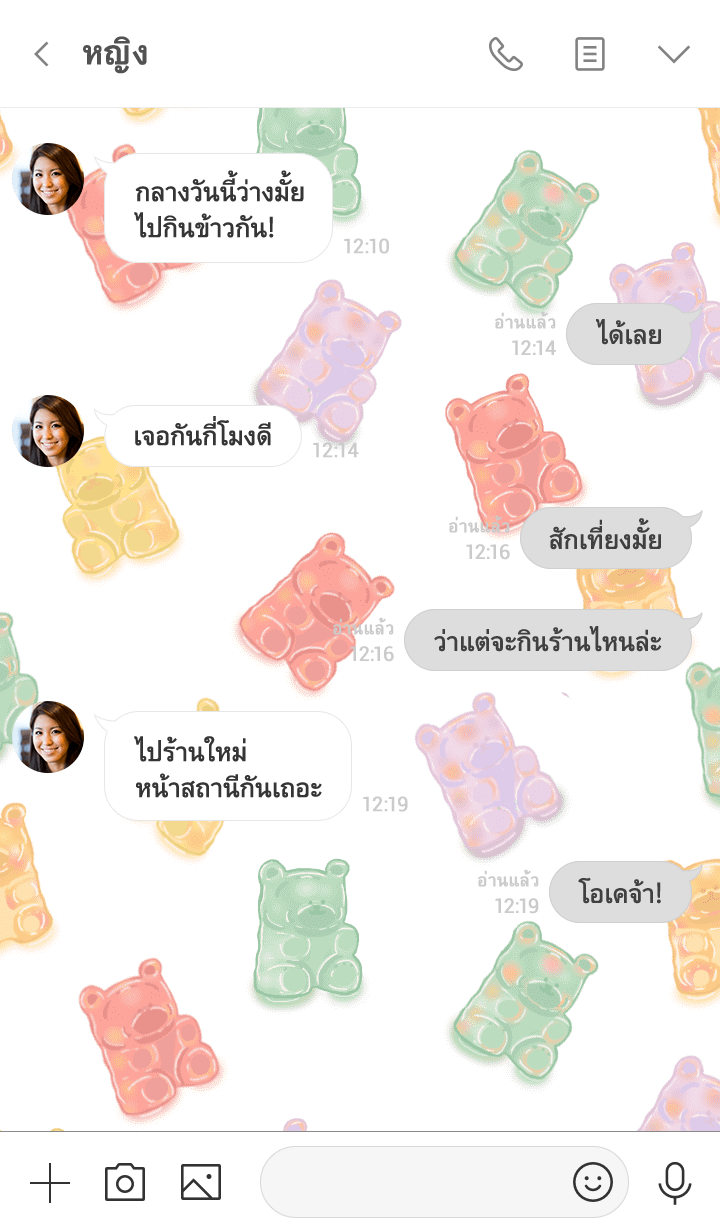Open the emoji and sticker picker
This screenshot has height=1232, width=720.
point(592,1183)
